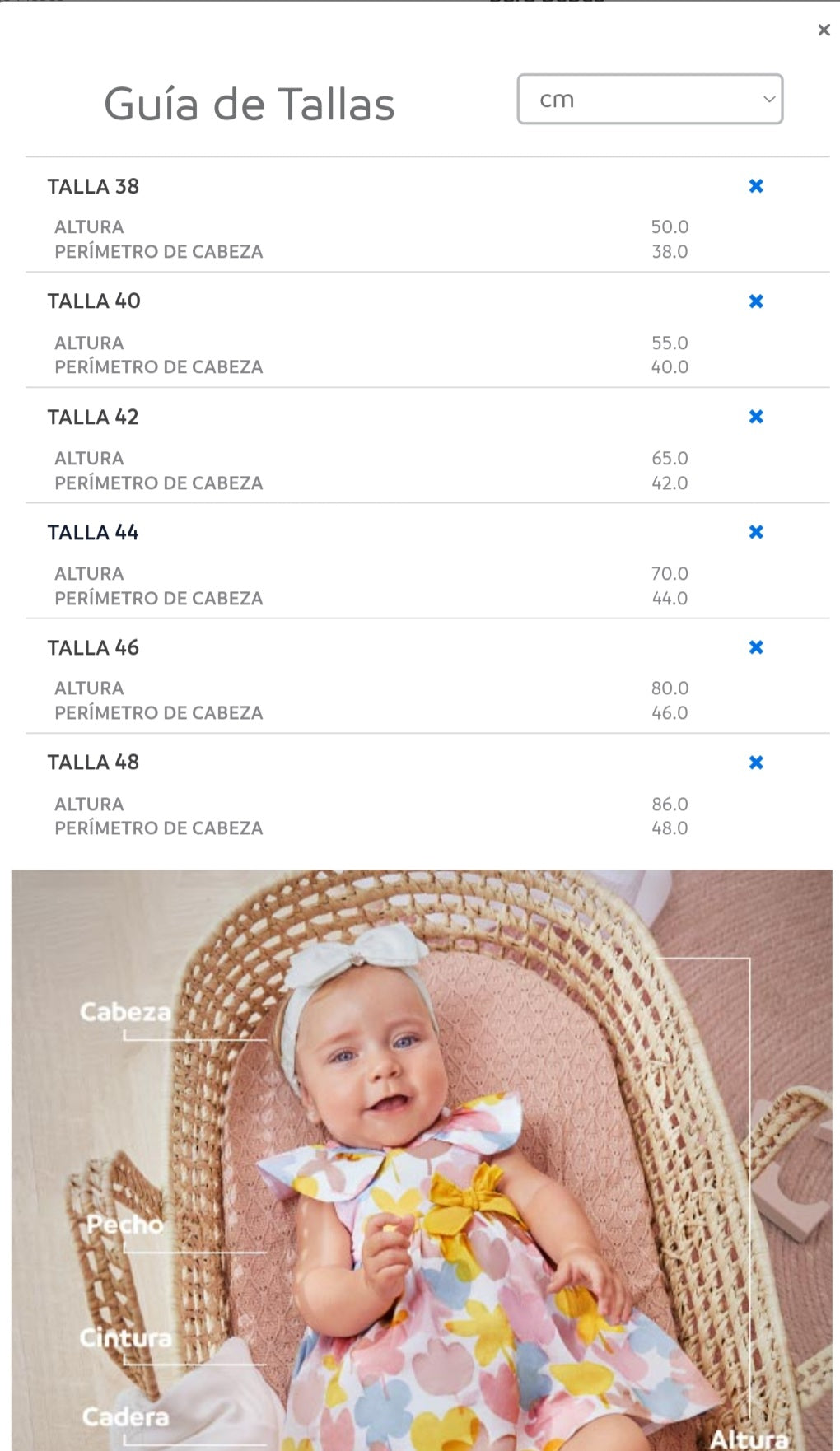Collapse the TALLA 42 section
This screenshot has height=1451, width=840.
(x=756, y=417)
